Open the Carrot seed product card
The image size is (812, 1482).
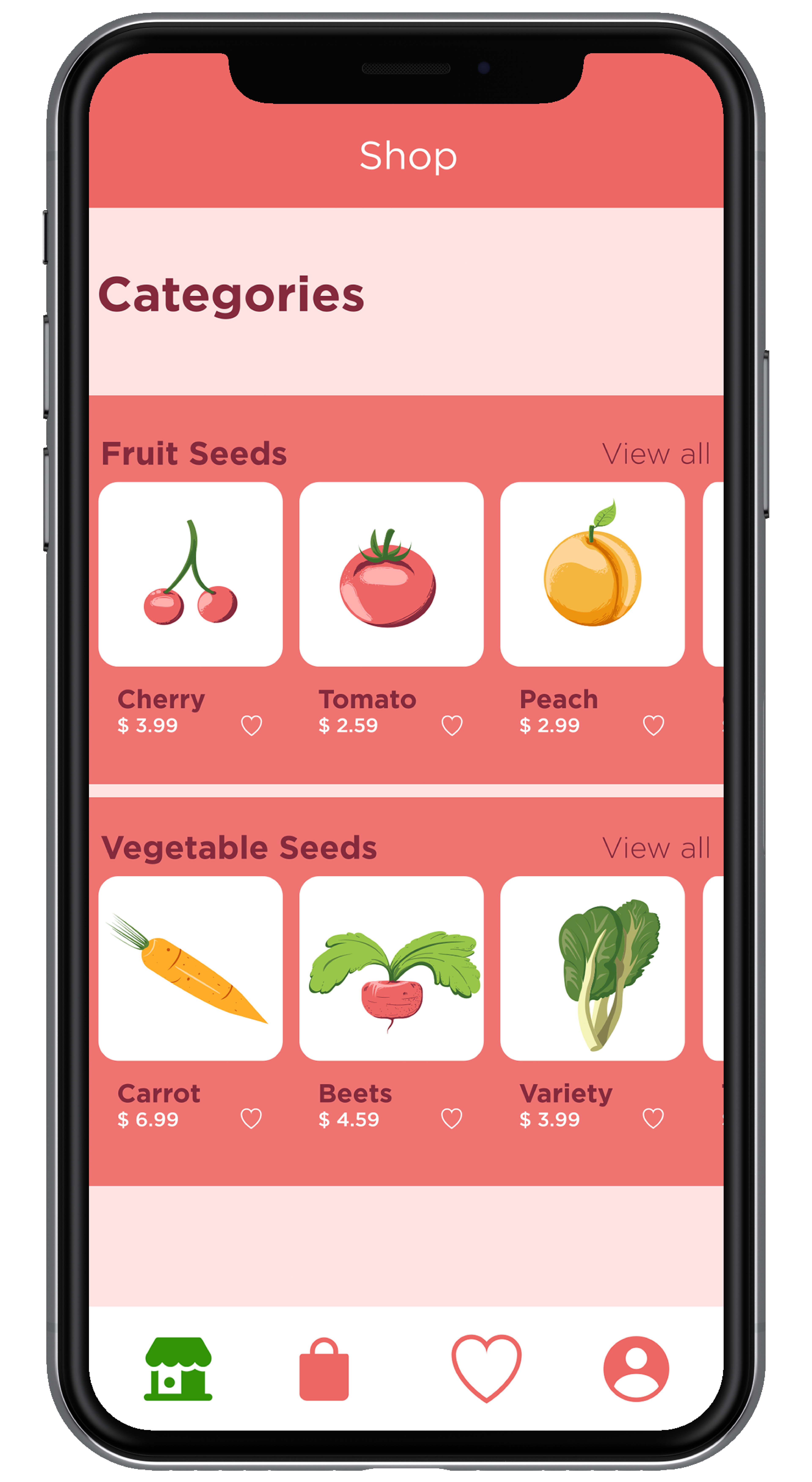tap(190, 968)
